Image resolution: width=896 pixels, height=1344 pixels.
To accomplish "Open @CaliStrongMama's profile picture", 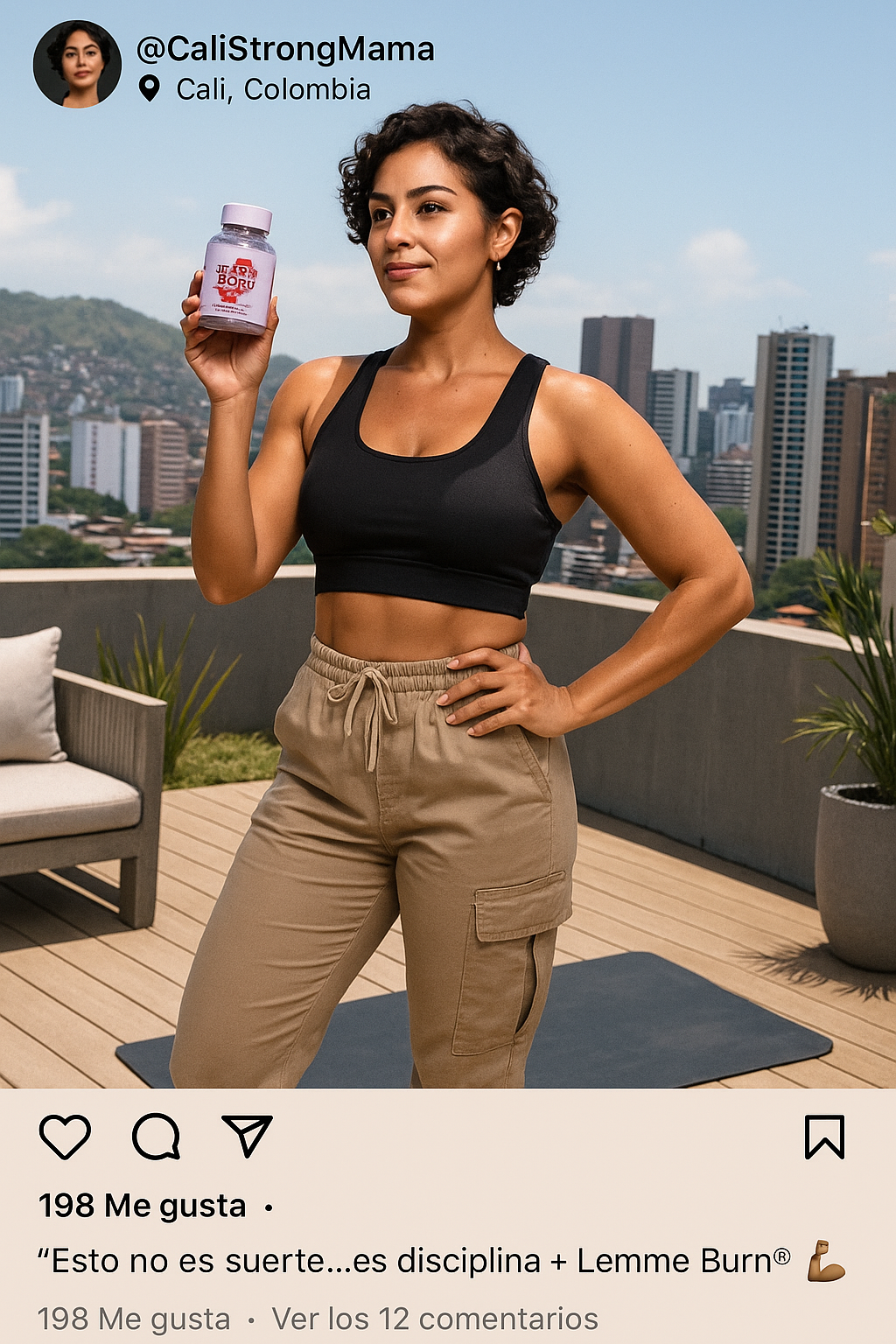I will click(x=77, y=64).
